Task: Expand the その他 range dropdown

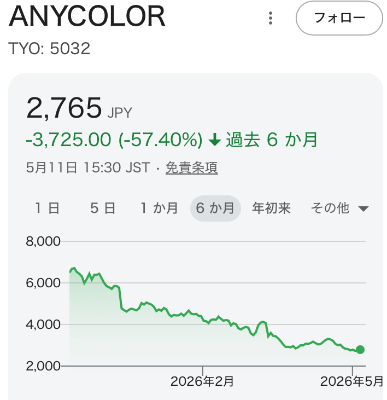Action: (x=340, y=208)
